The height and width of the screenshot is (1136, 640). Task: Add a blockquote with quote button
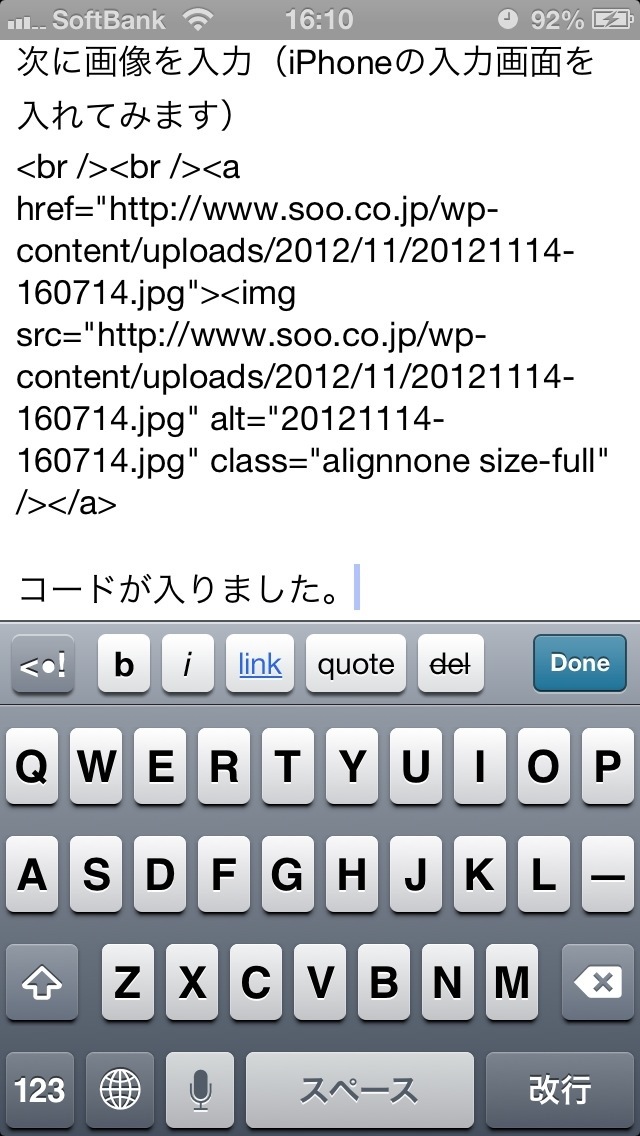(356, 664)
